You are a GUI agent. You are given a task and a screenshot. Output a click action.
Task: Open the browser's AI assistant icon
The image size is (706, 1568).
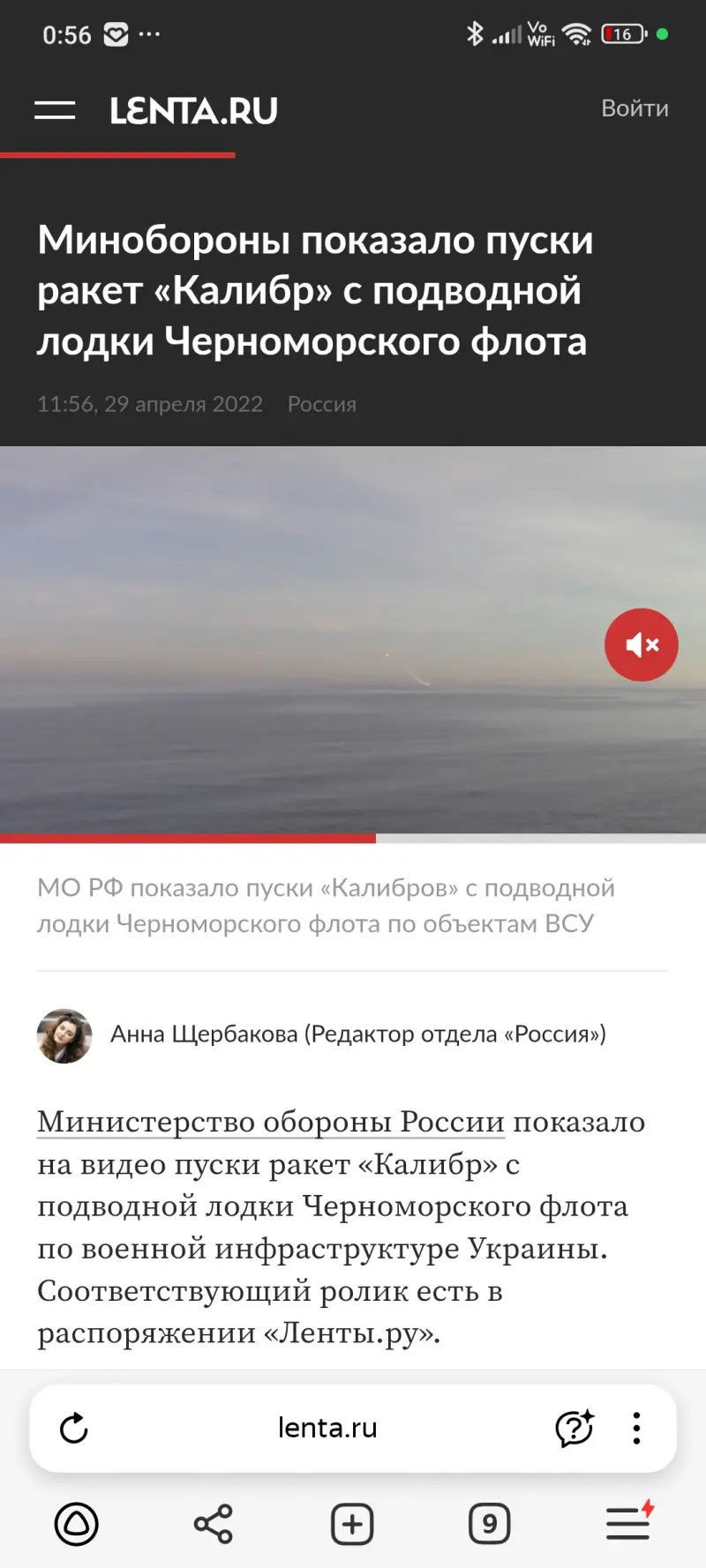point(575,1428)
